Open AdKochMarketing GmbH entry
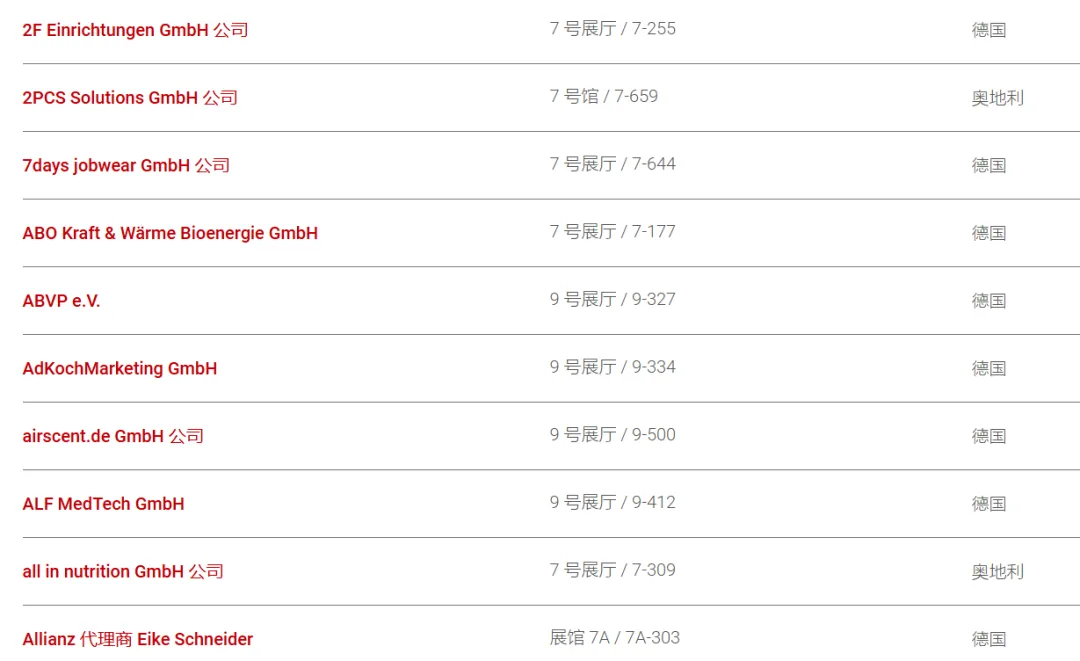This screenshot has height=661, width=1080. 120,368
